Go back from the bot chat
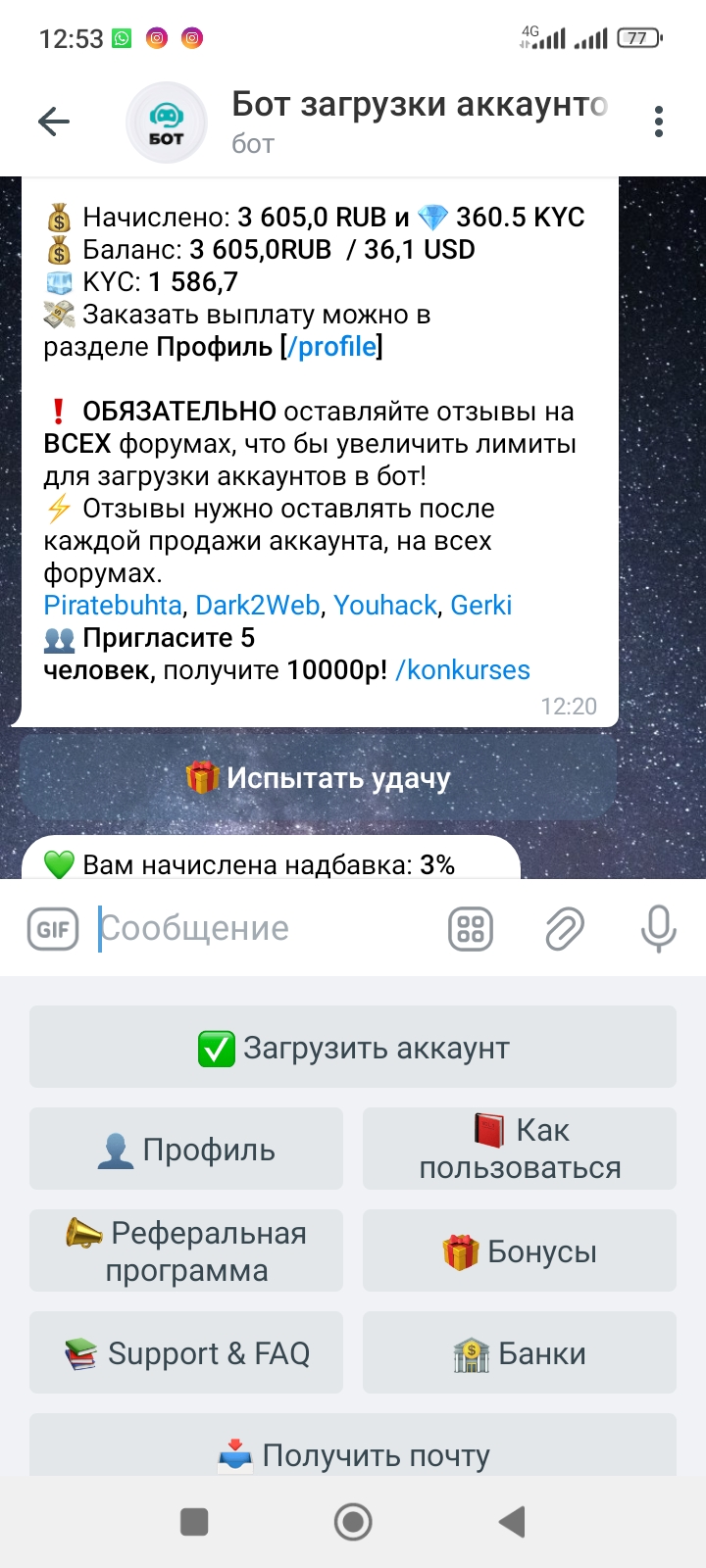This screenshot has width=706, height=1568. (x=54, y=122)
